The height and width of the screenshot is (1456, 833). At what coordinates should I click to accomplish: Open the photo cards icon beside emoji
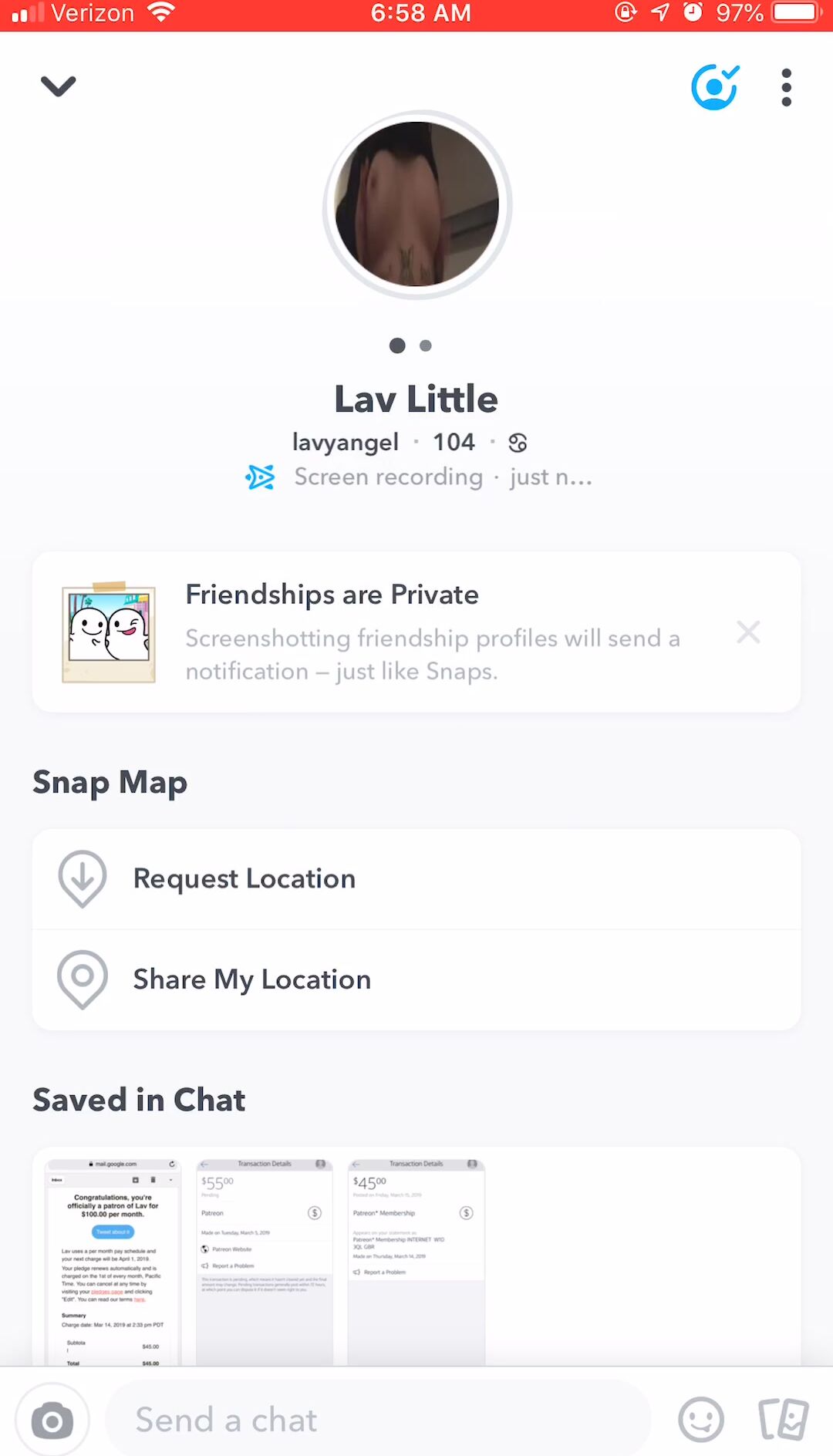(784, 1420)
